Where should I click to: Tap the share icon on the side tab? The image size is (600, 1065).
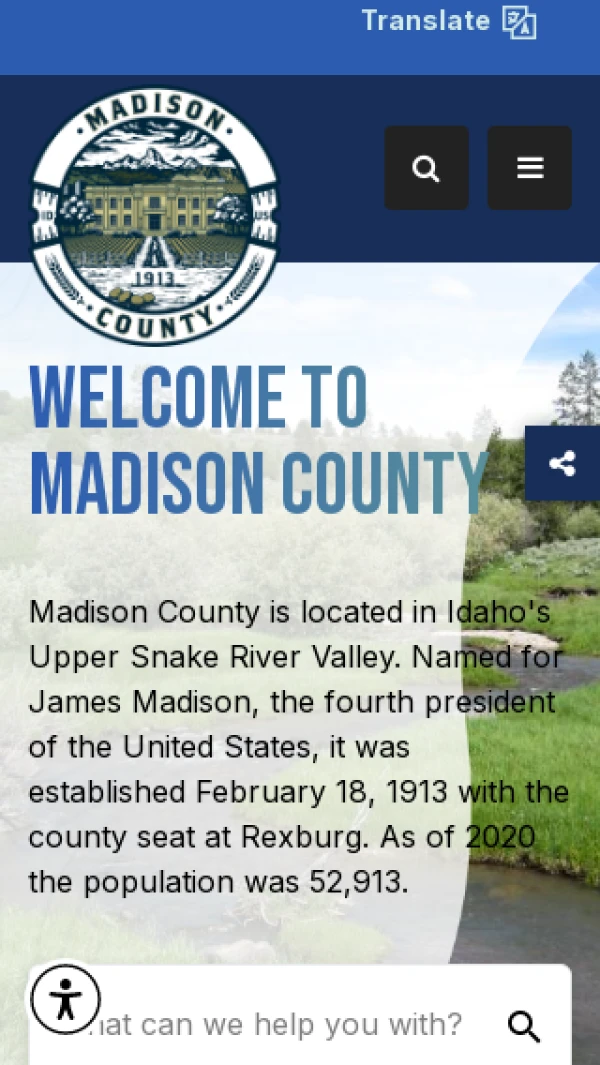(x=563, y=464)
